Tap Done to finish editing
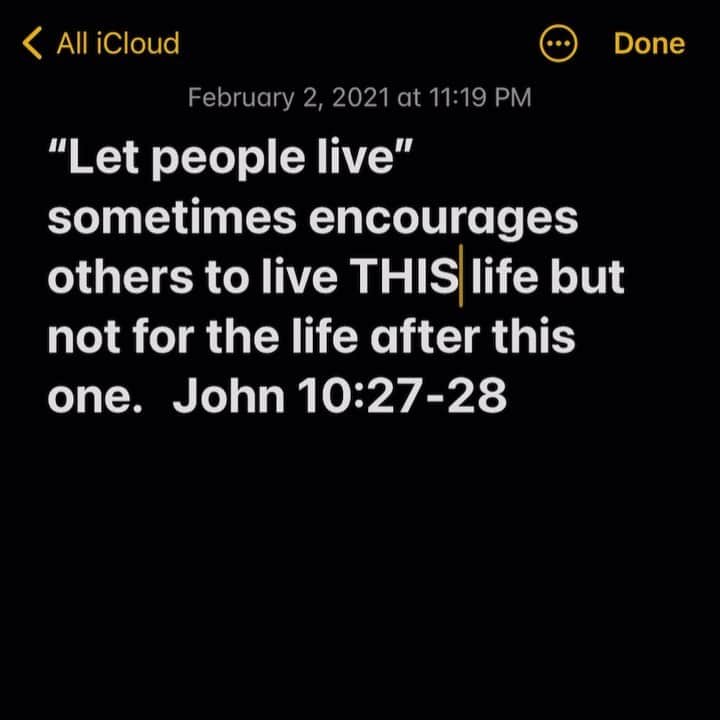 pyautogui.click(x=649, y=44)
